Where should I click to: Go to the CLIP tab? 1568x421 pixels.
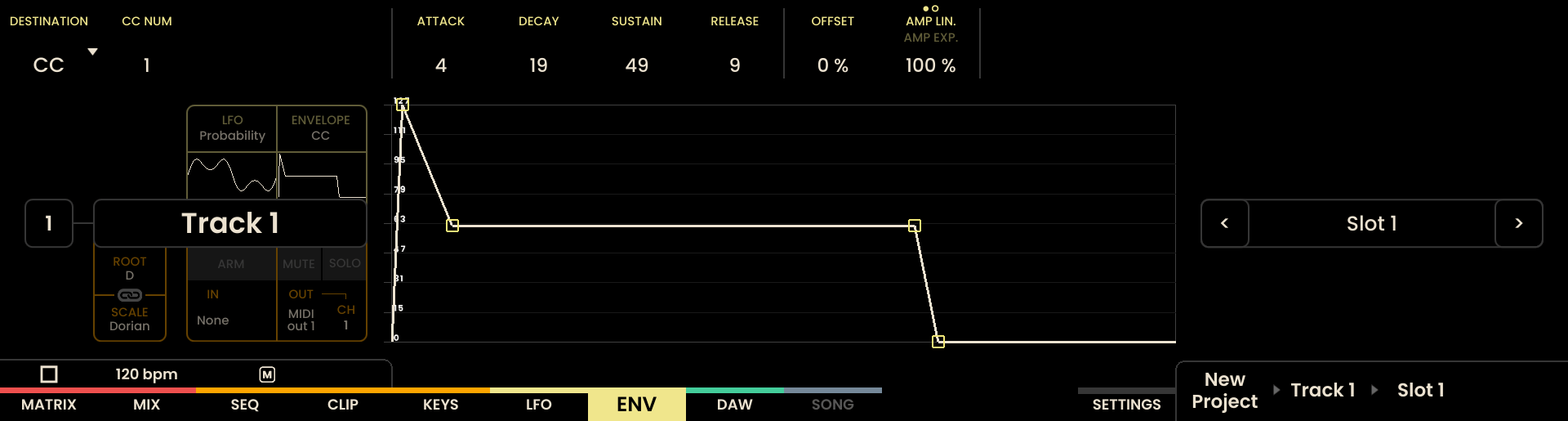343,405
